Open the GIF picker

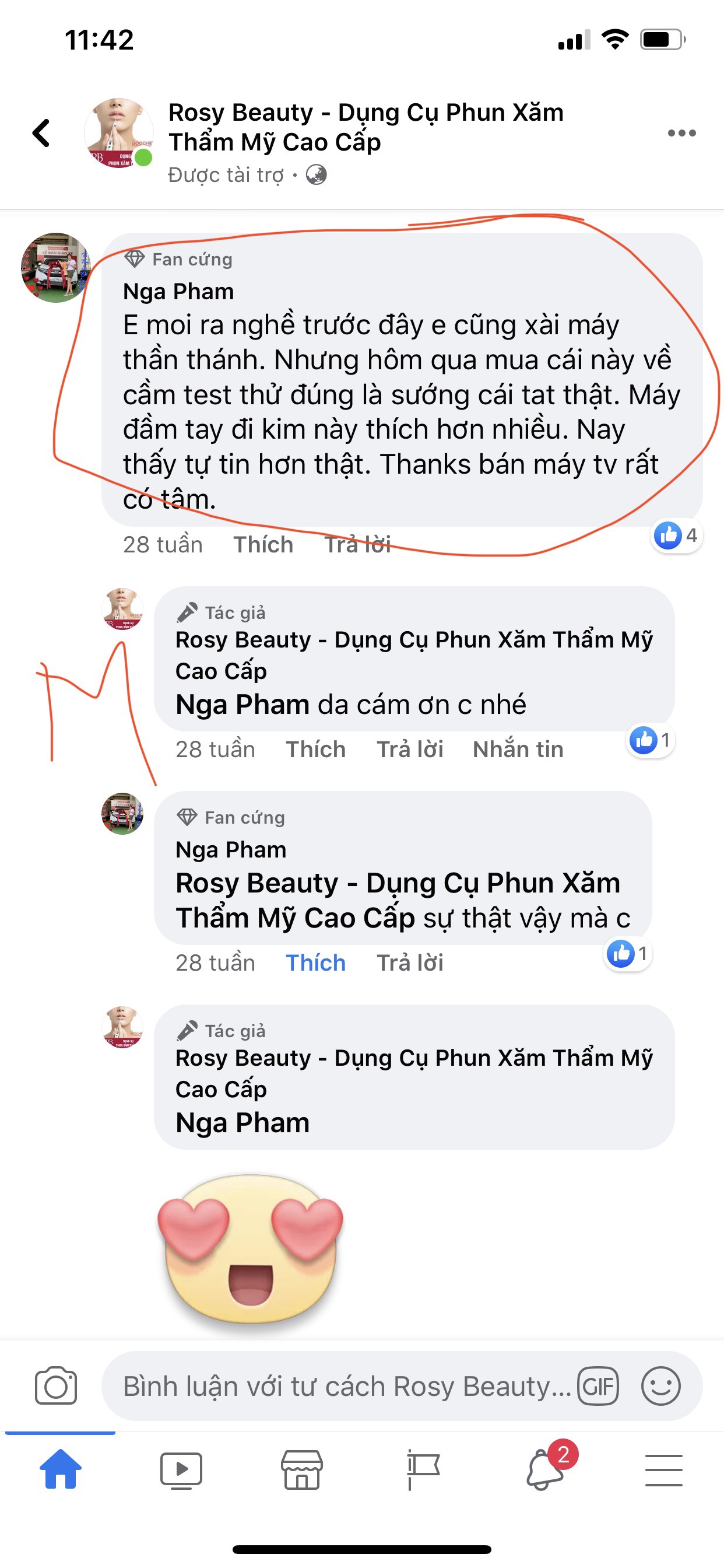pyautogui.click(x=598, y=1386)
